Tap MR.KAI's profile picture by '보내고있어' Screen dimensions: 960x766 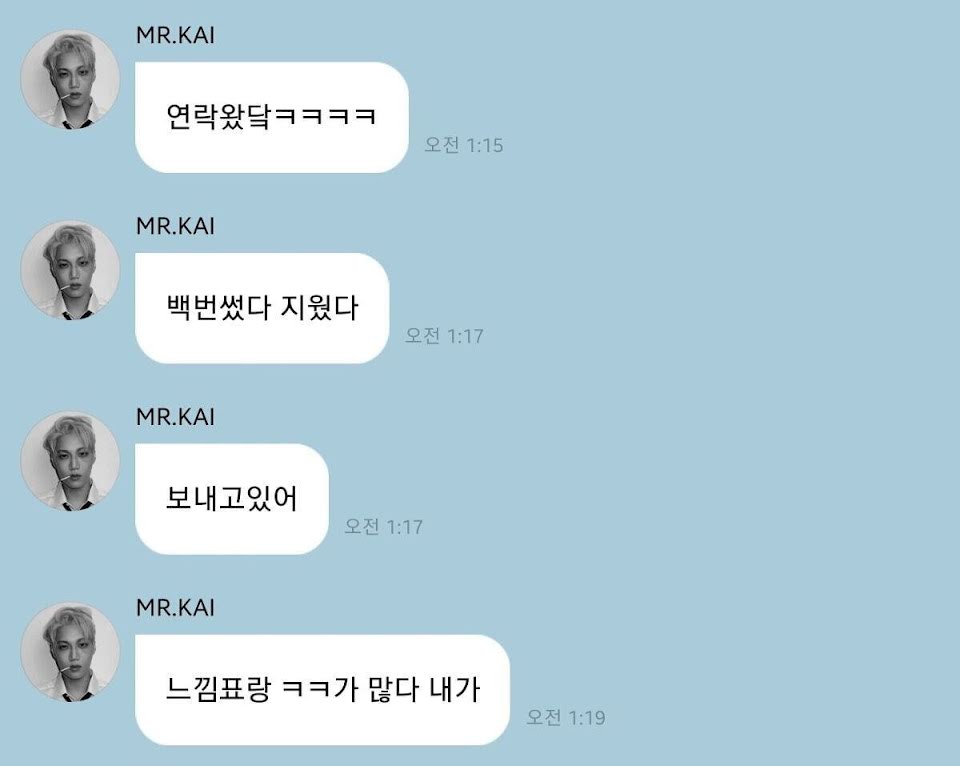click(70, 461)
